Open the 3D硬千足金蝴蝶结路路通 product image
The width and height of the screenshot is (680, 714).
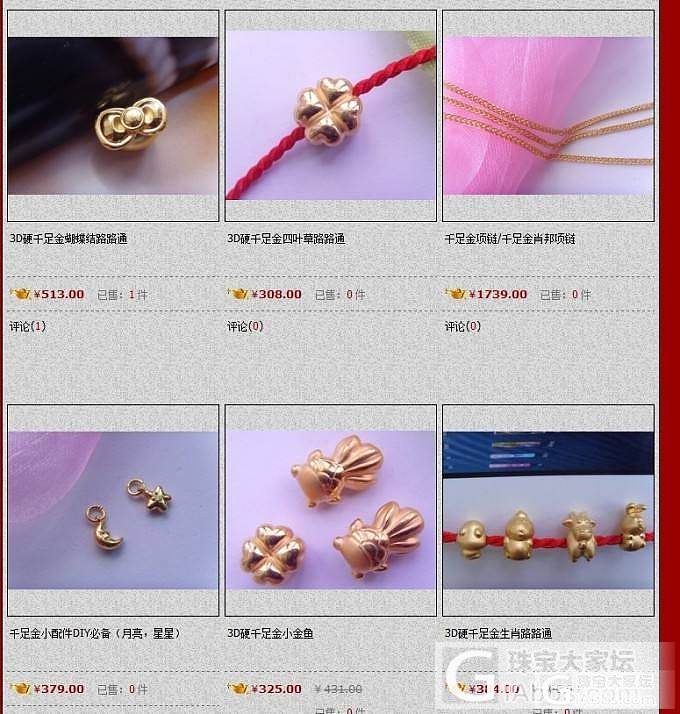113,116
